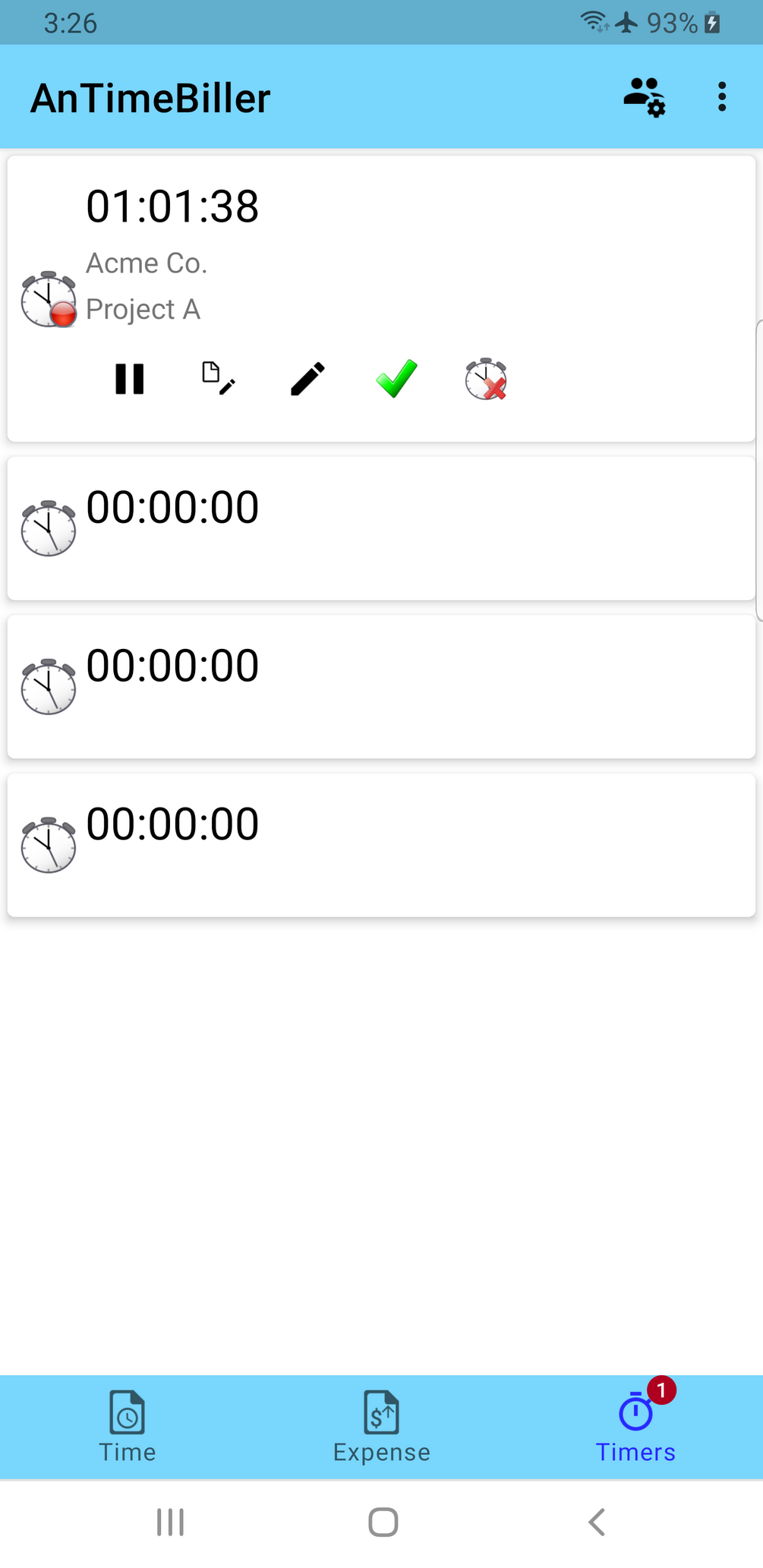Discard the timer with the red X clock icon

click(x=486, y=379)
